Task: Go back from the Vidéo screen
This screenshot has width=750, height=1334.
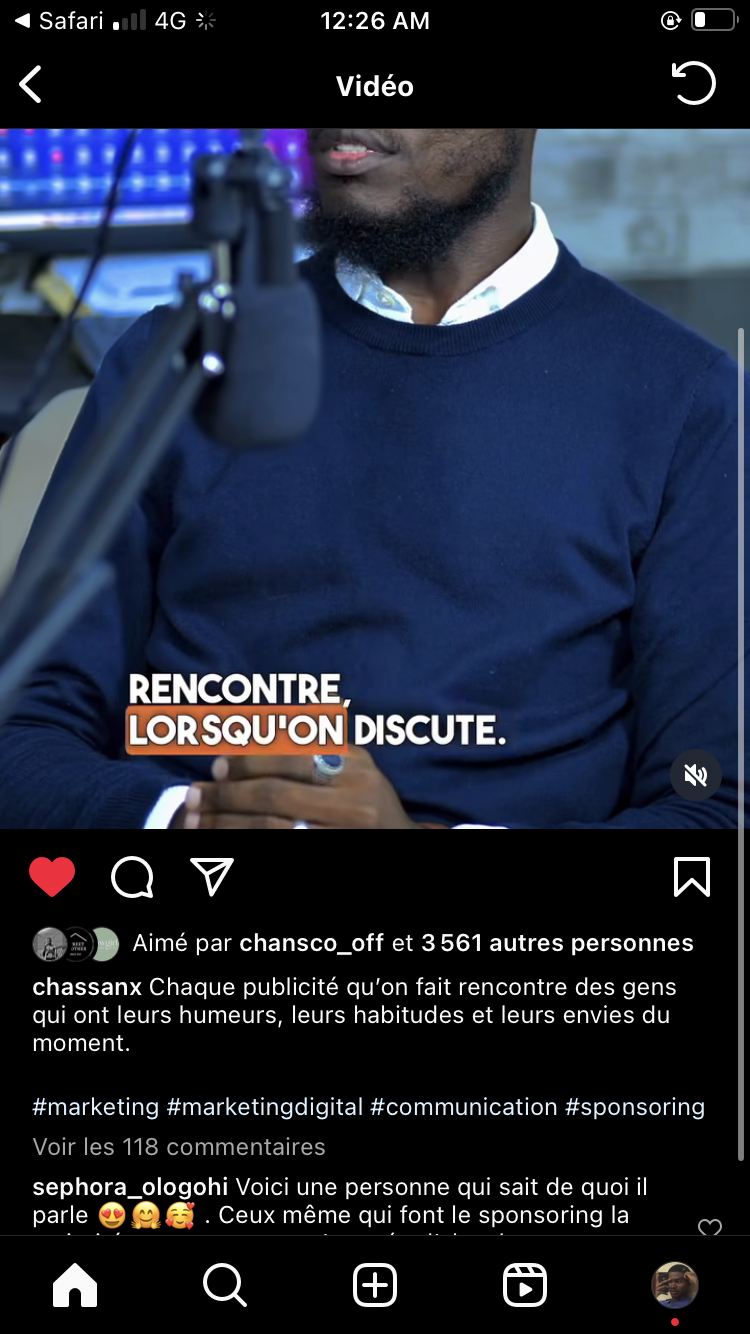Action: coord(31,85)
